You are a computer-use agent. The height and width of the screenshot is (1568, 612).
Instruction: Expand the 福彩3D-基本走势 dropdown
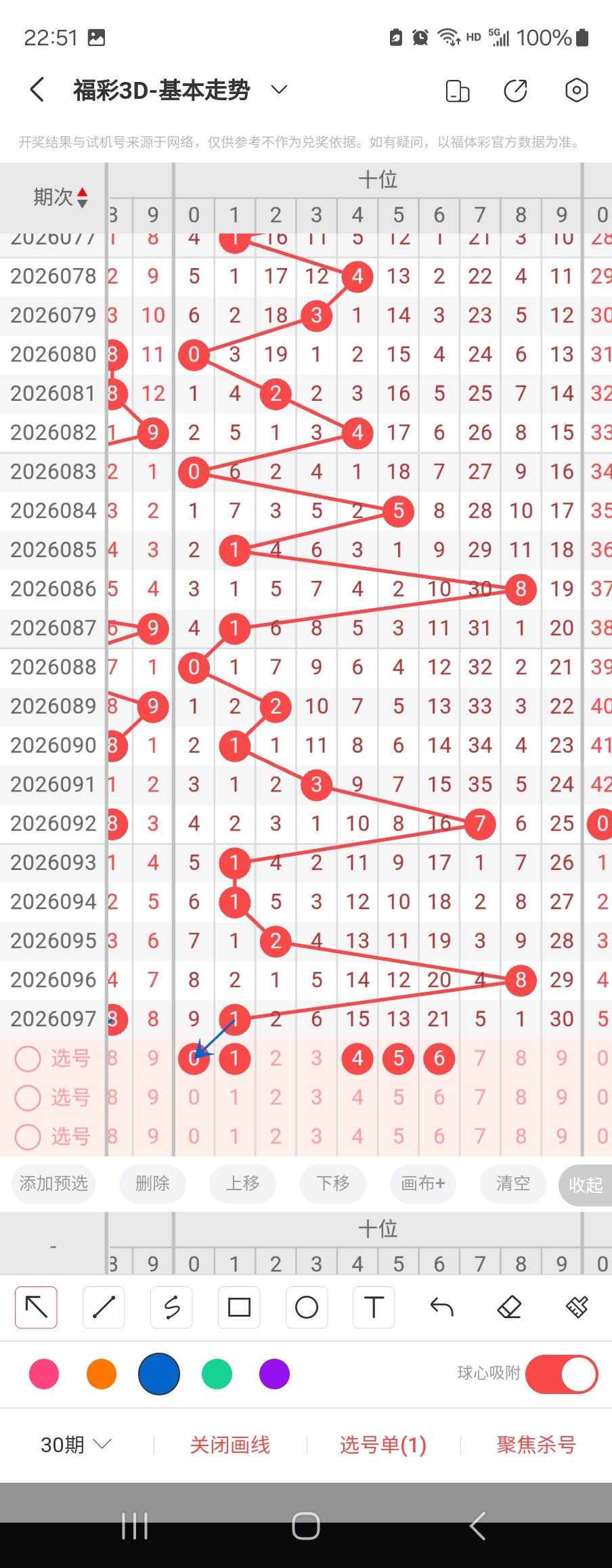coord(279,89)
